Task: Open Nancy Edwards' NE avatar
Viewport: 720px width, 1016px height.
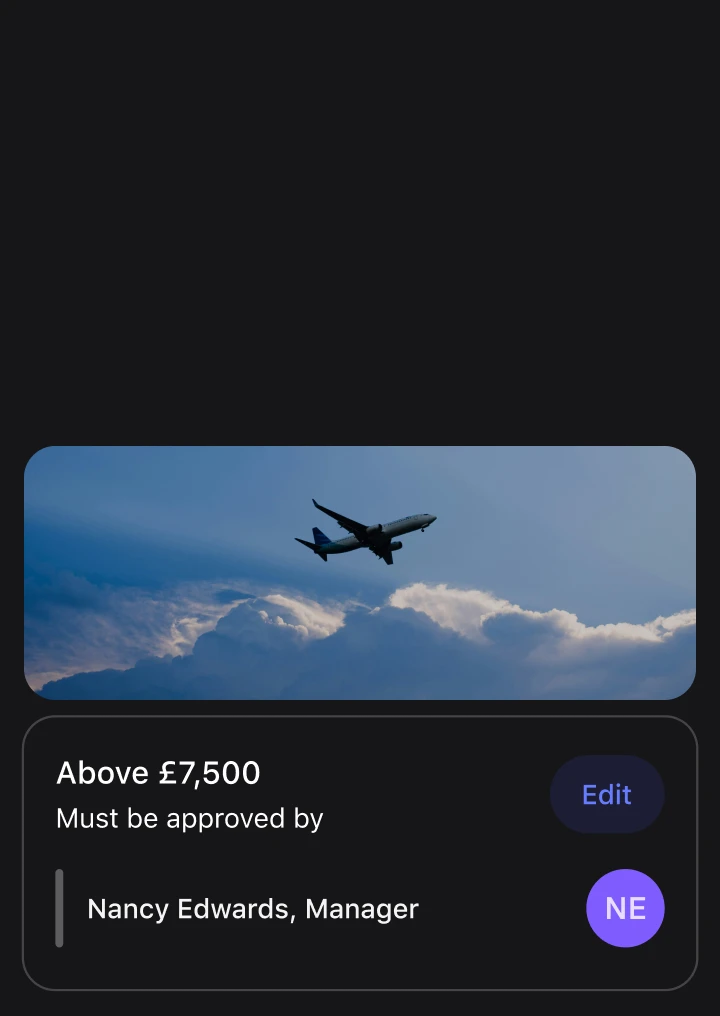Action: pyautogui.click(x=625, y=908)
